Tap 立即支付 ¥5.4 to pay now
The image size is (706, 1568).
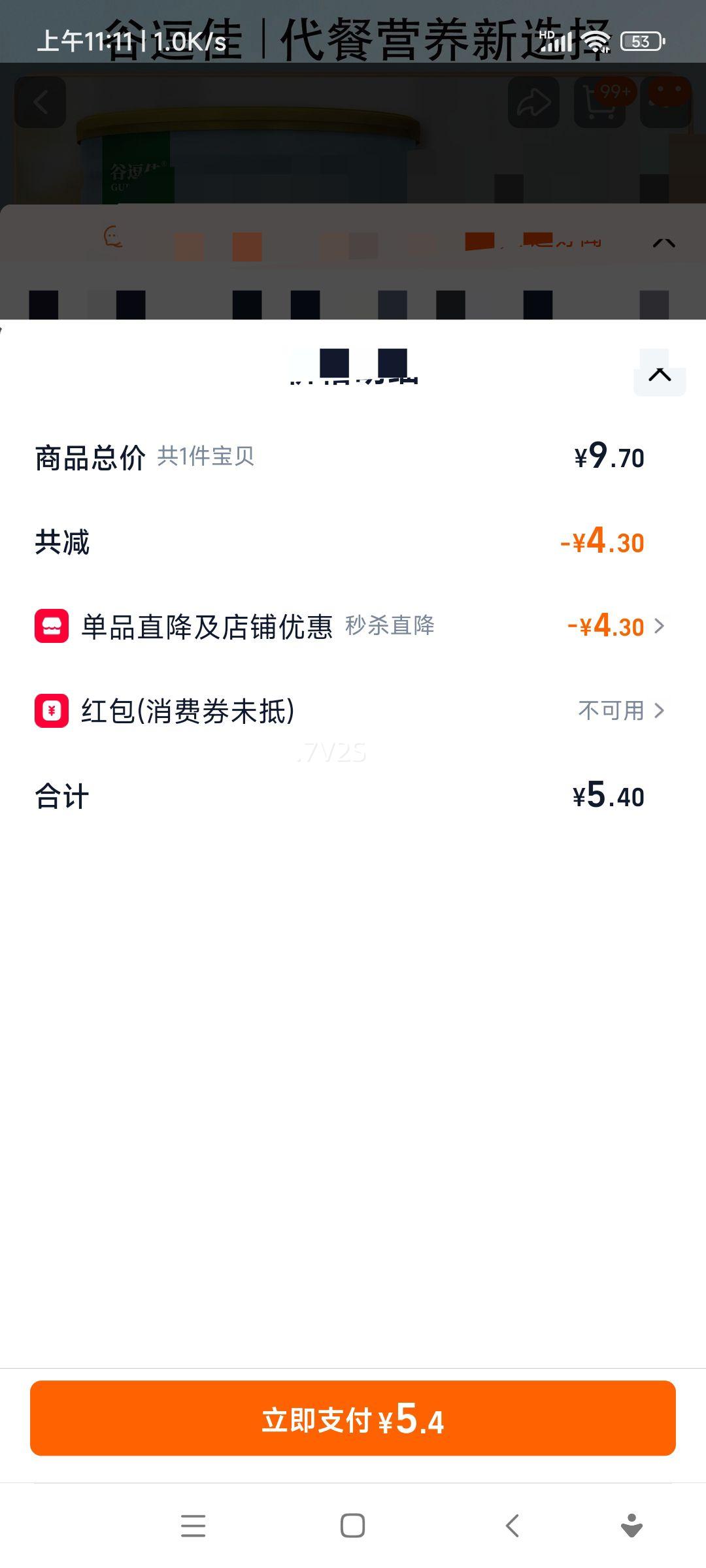pos(353,1418)
